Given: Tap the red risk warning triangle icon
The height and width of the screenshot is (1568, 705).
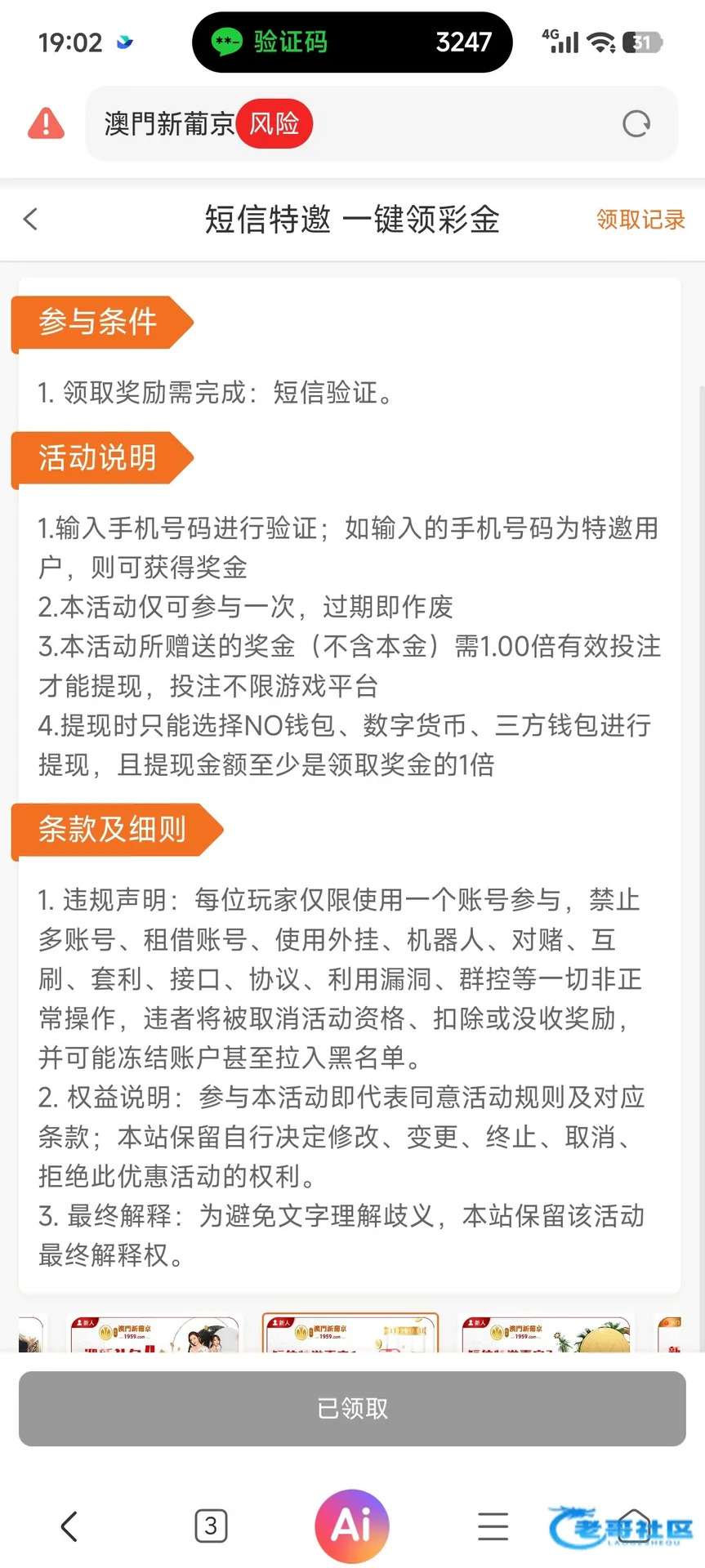Looking at the screenshot, I should [x=46, y=124].
